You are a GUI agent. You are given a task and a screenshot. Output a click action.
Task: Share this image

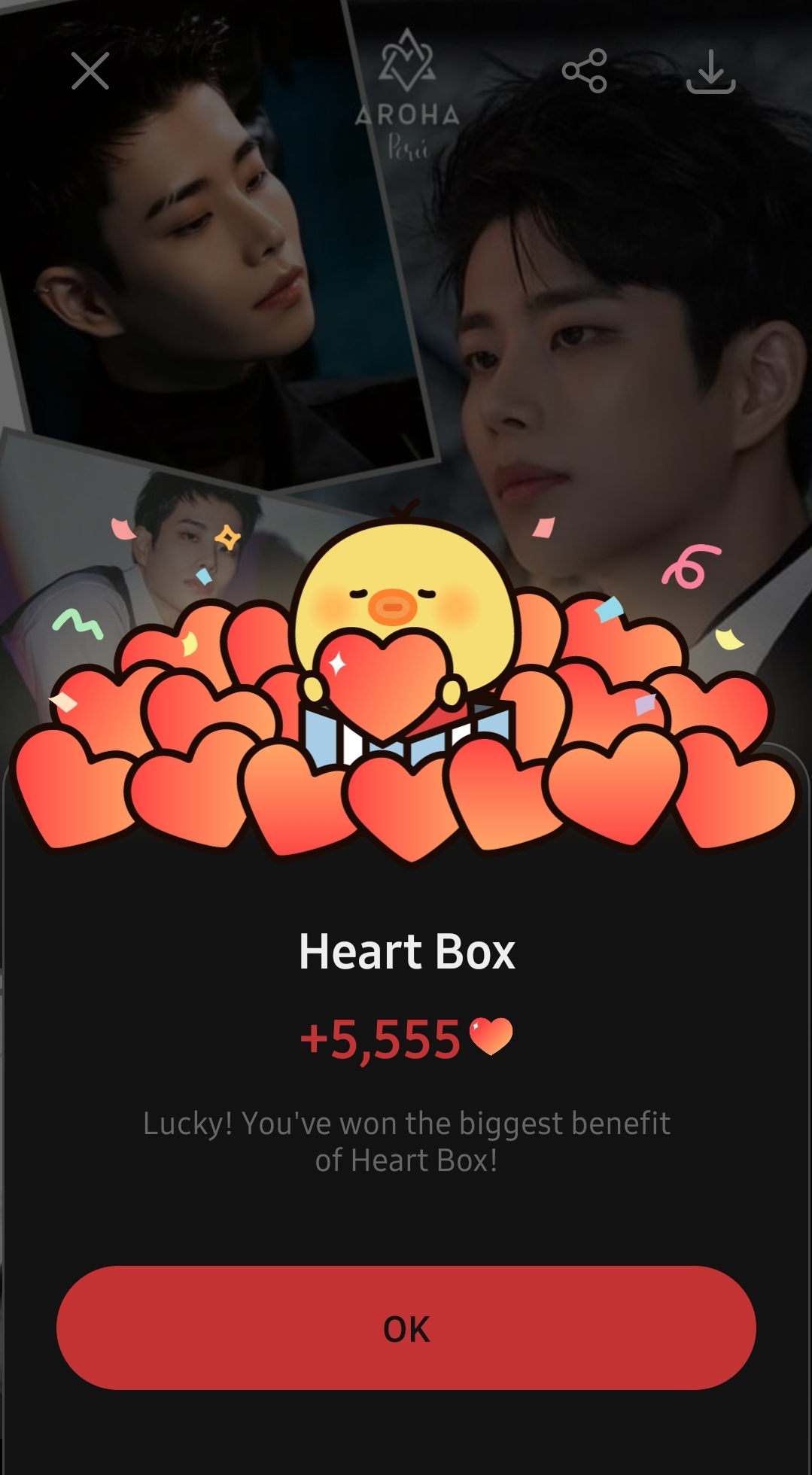(584, 71)
